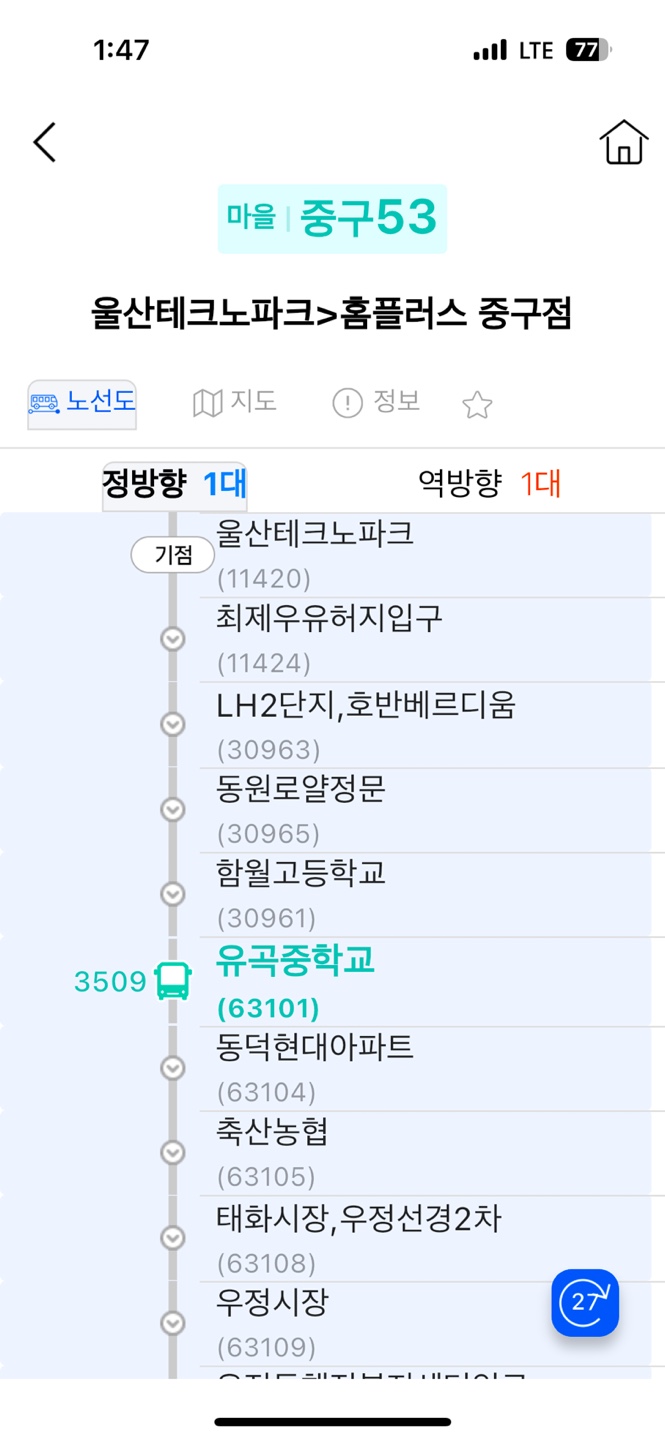This screenshot has width=665, height=1440.
Task: Switch to 역방향 reverse direction
Action: click(x=489, y=485)
